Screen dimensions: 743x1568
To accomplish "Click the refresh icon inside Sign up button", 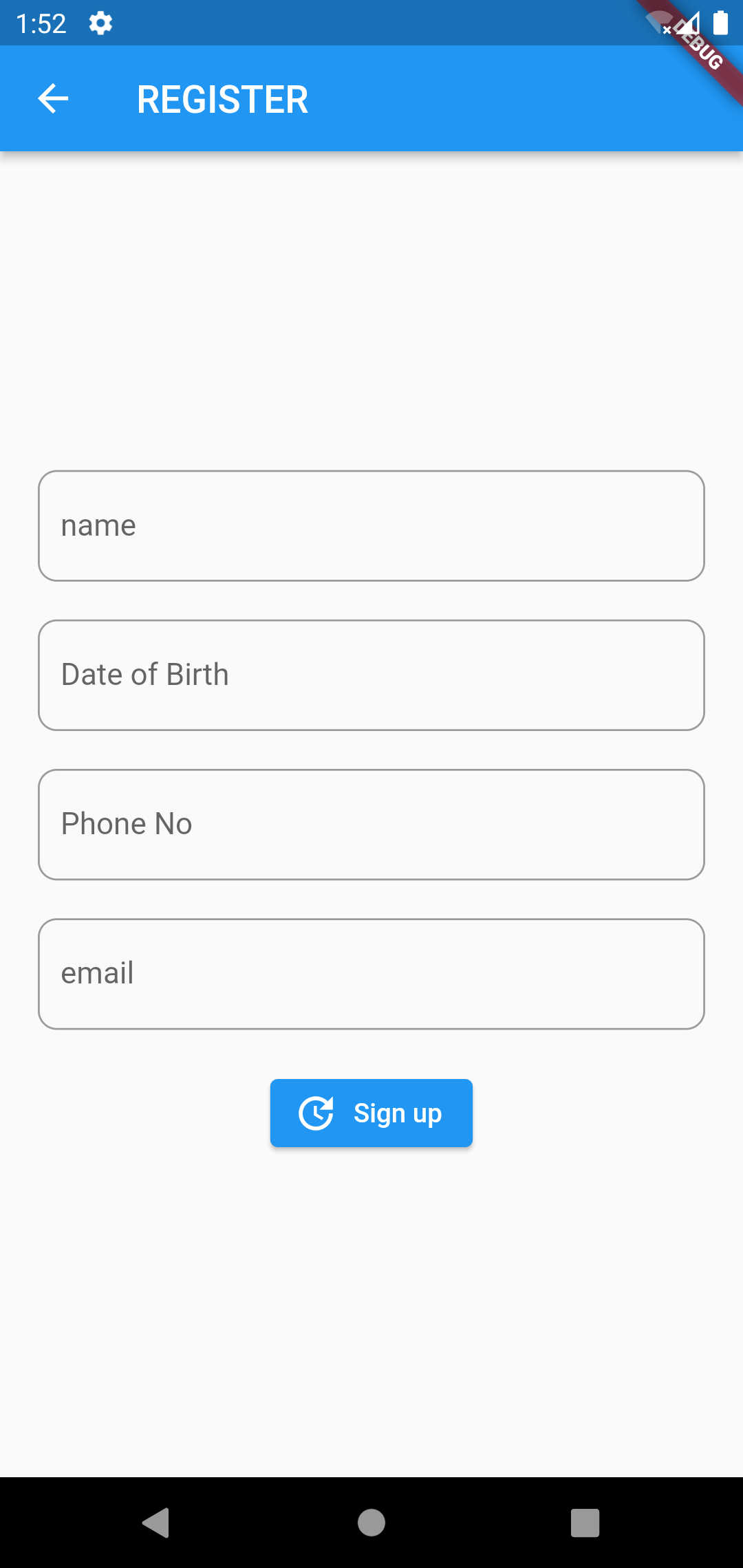I will pyautogui.click(x=316, y=1112).
